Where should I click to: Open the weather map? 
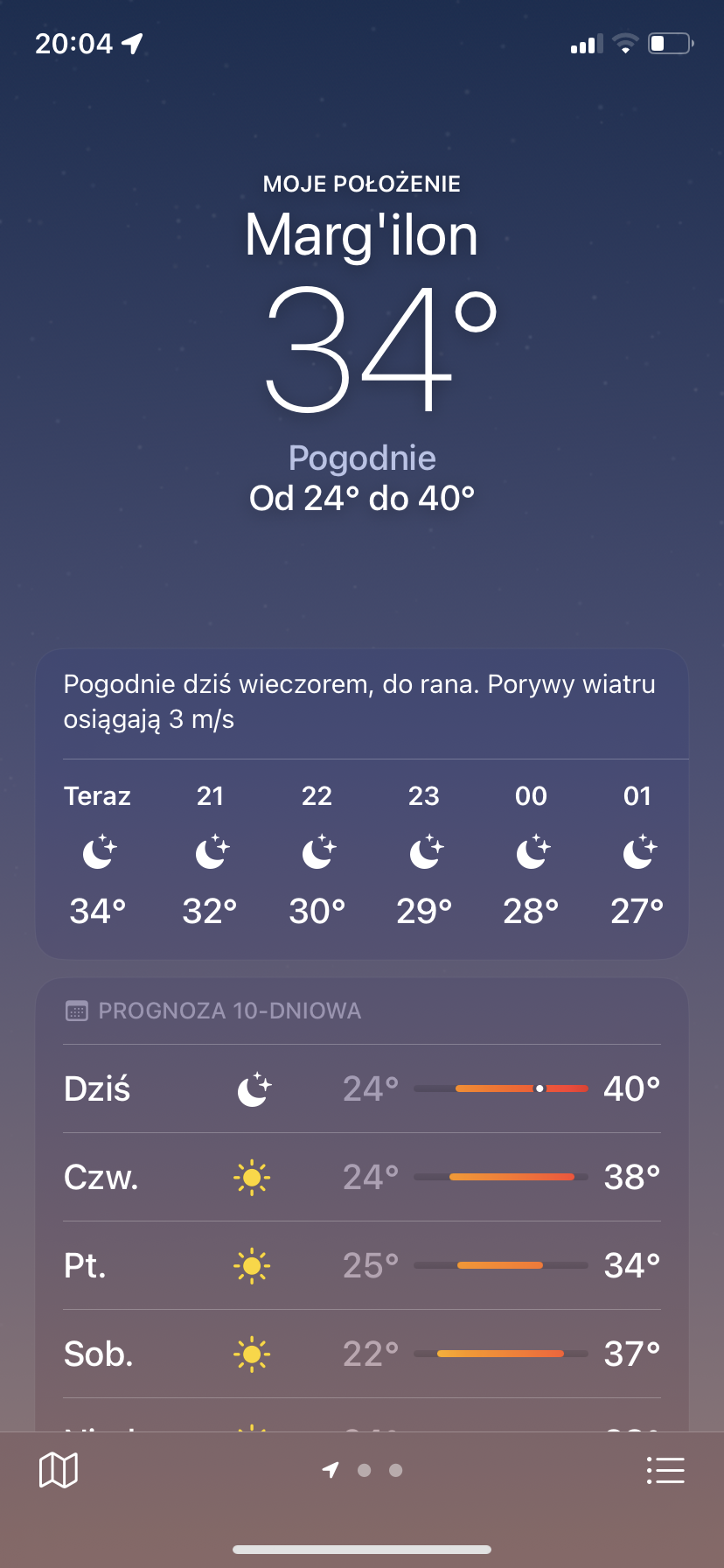(59, 1470)
